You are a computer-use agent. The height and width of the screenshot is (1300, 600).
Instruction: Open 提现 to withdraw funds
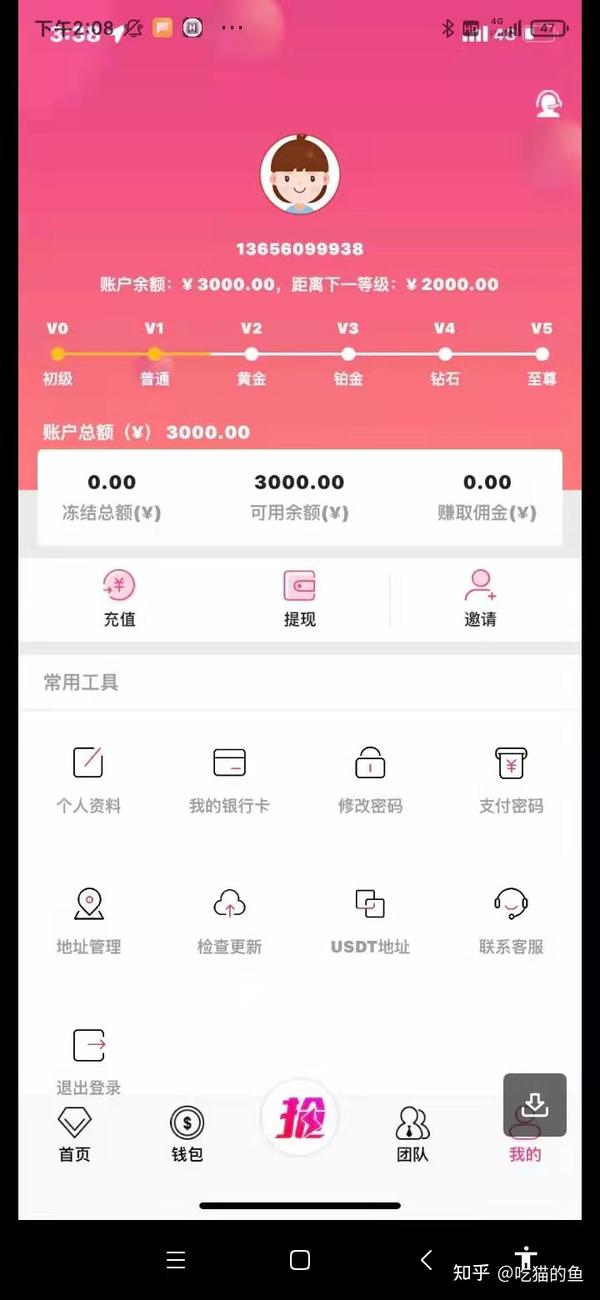point(300,599)
